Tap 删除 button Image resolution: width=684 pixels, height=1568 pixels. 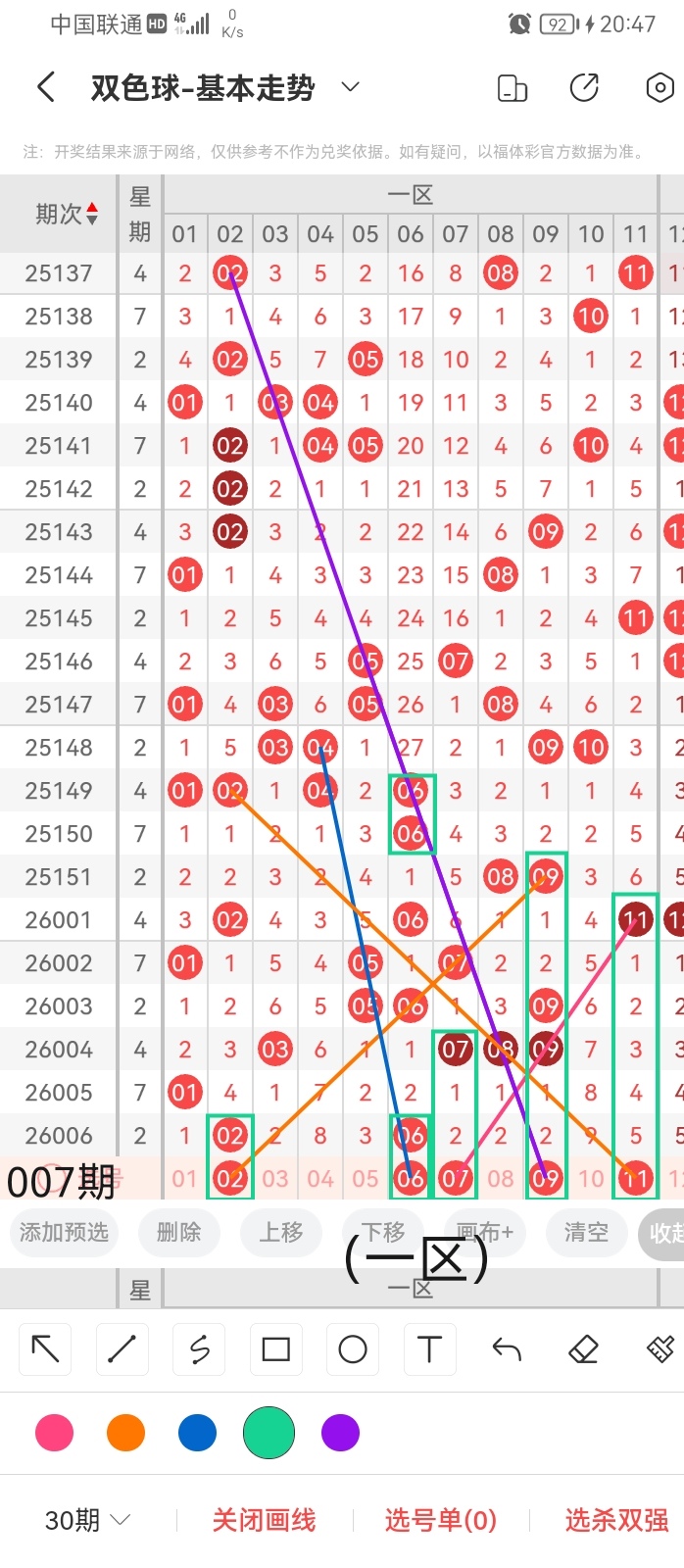click(178, 1232)
